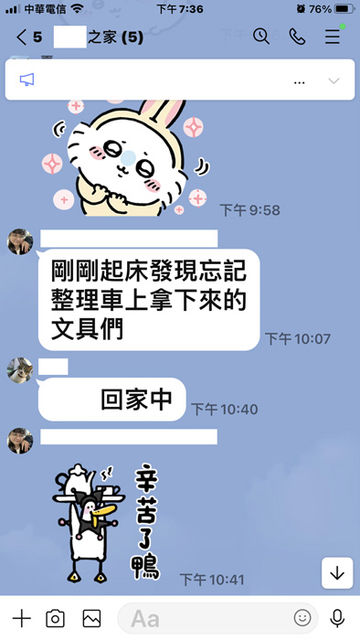
Task: Open the chat menu
Action: coord(332,36)
